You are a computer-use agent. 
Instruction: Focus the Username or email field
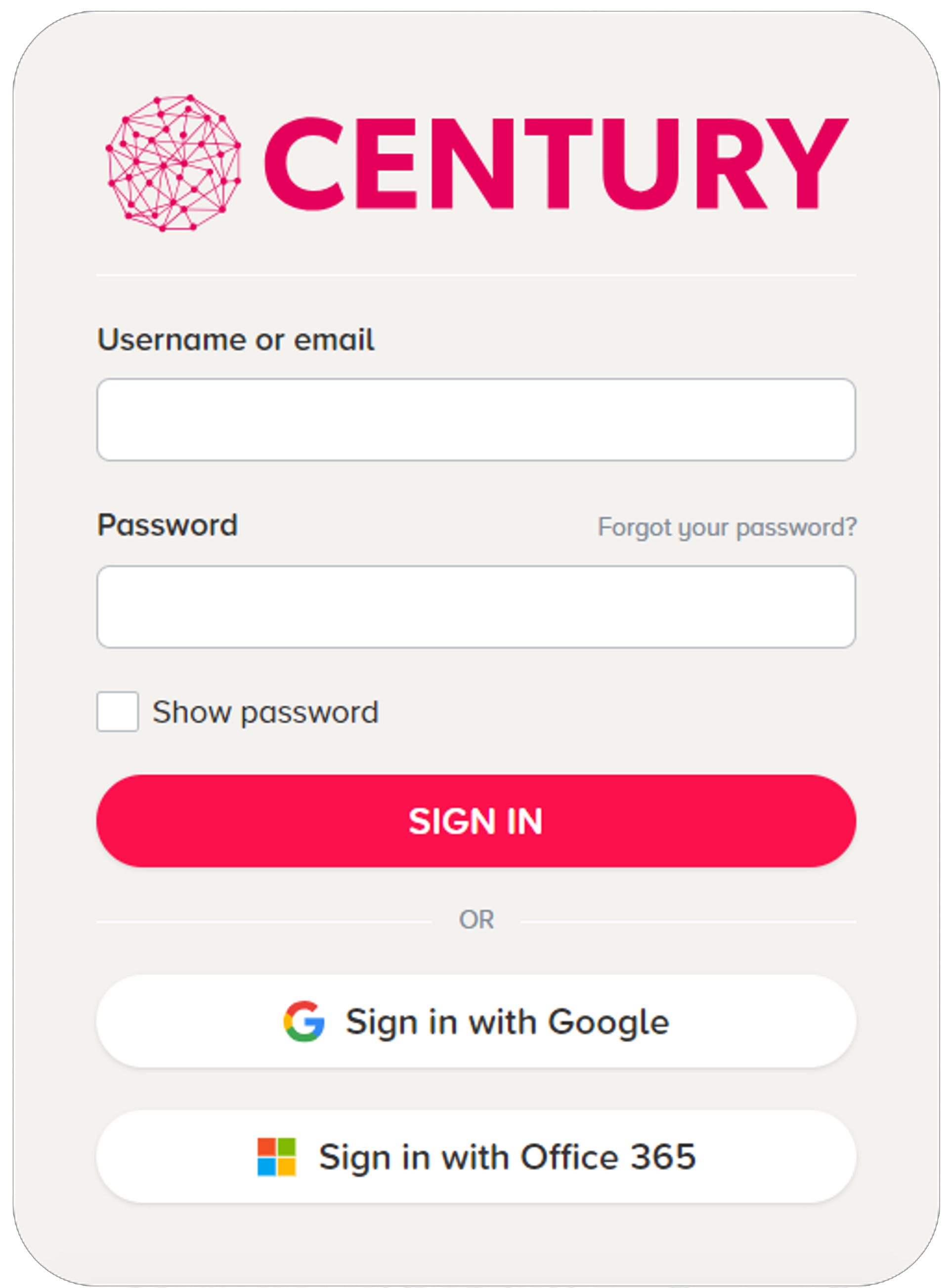[475, 420]
